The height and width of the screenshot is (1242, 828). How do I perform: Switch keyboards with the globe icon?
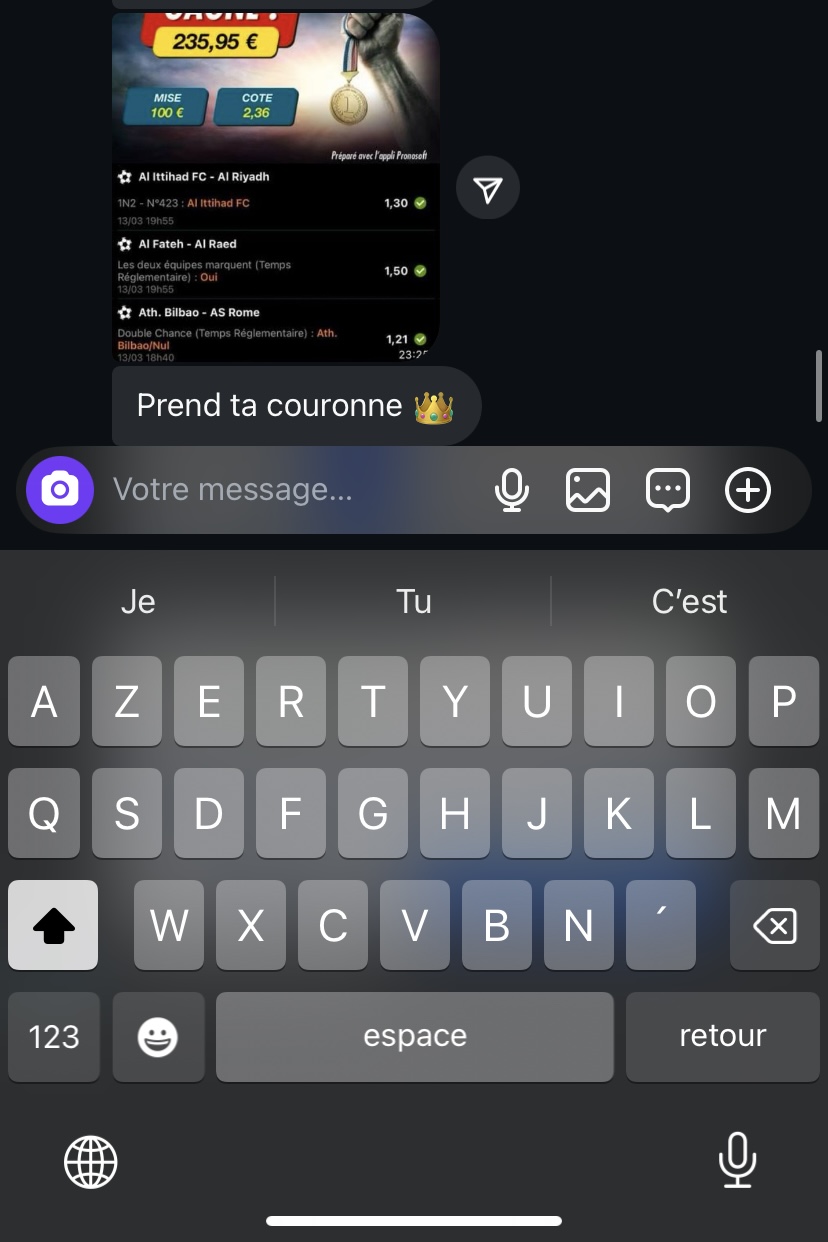[90, 1161]
